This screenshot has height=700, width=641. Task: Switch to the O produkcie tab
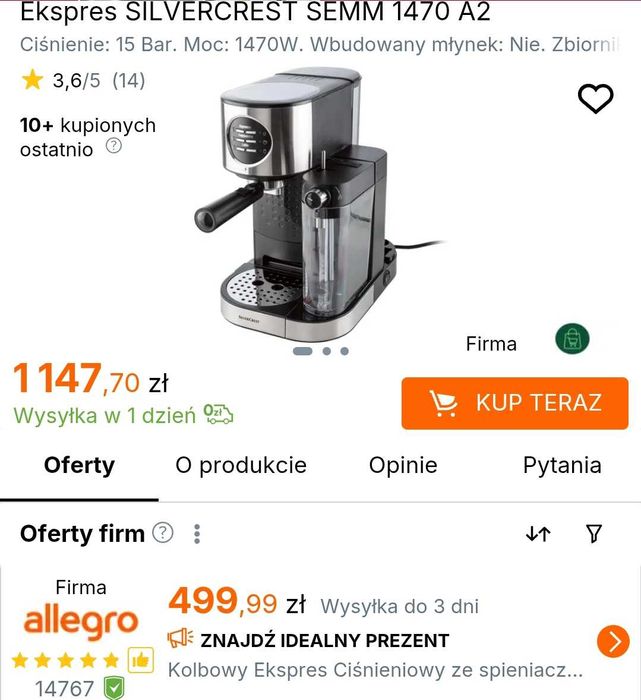click(241, 465)
